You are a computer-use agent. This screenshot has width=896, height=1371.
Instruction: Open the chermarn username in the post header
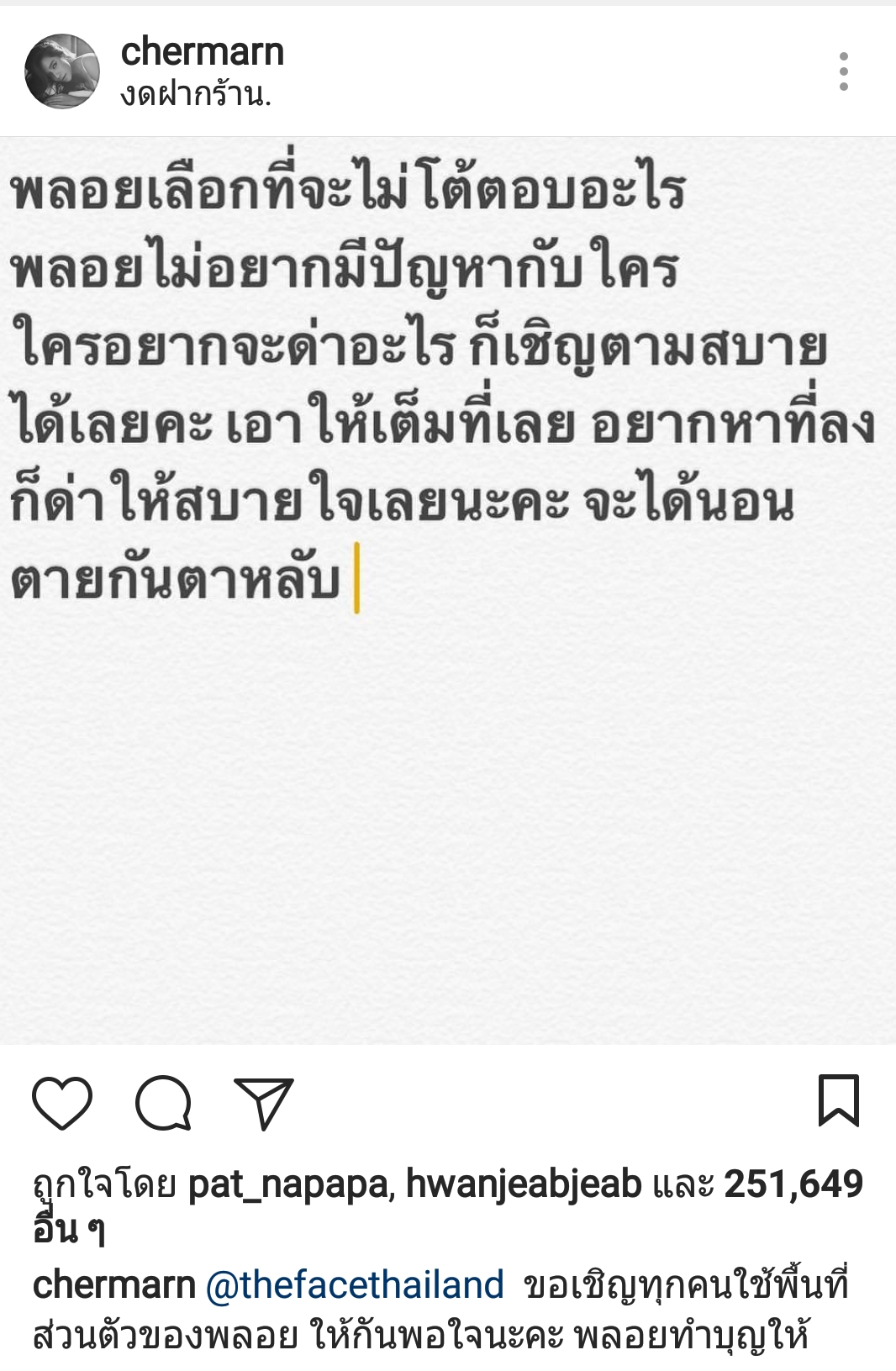202,52
